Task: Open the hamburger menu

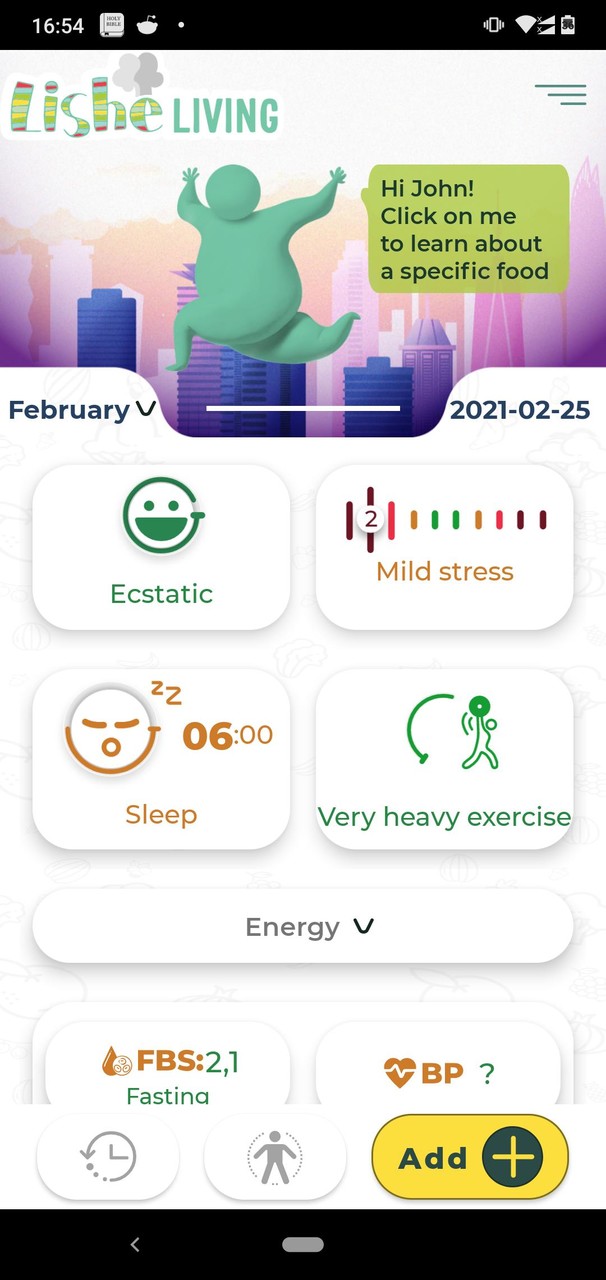Action: (560, 95)
